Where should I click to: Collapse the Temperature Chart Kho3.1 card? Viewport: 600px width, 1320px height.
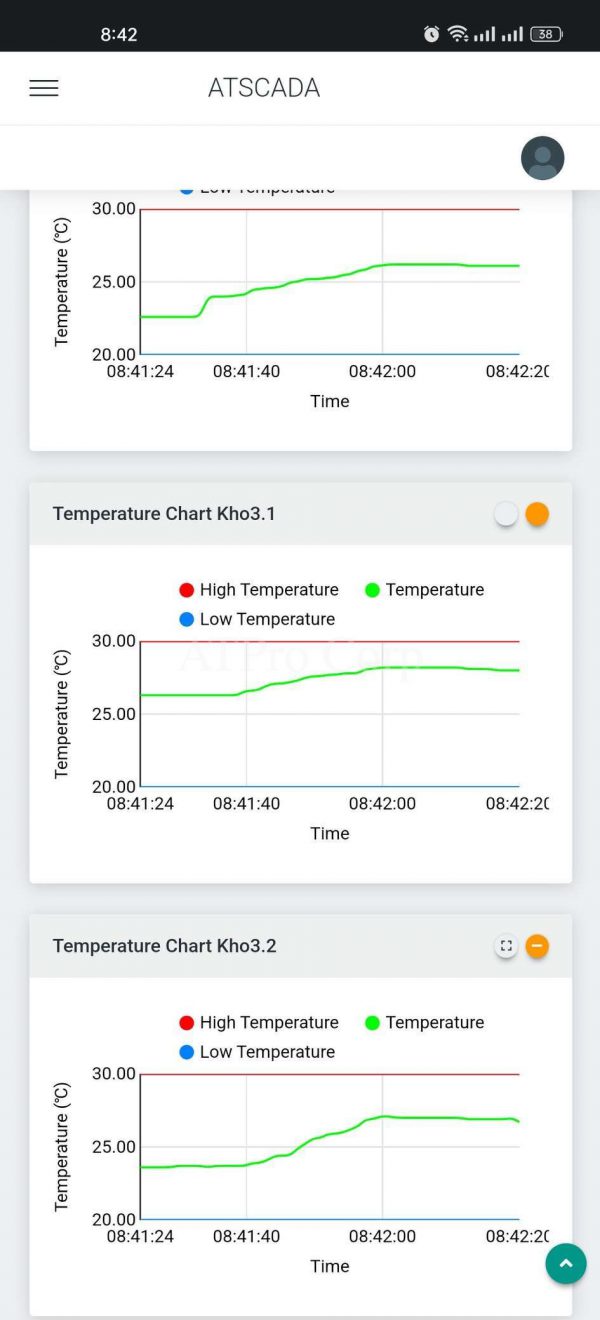click(537, 514)
